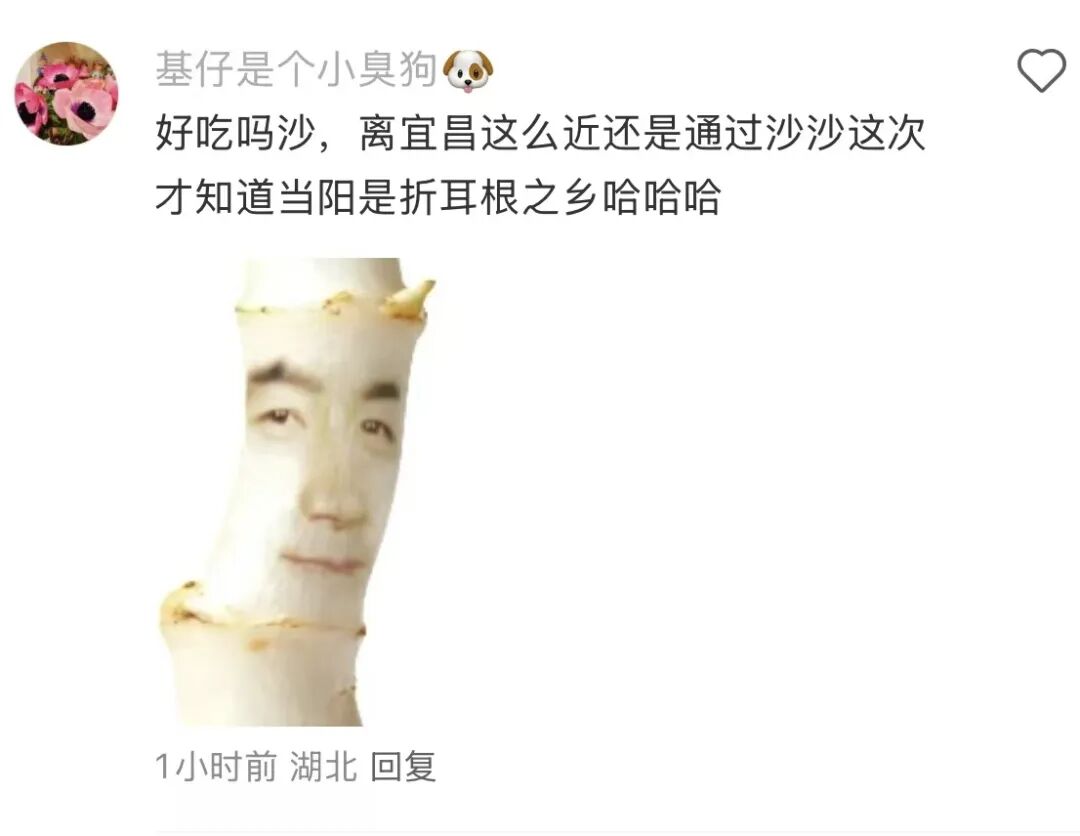Tap 回复 to reply to this comment
Screen dimensions: 1080x836
click(403, 767)
